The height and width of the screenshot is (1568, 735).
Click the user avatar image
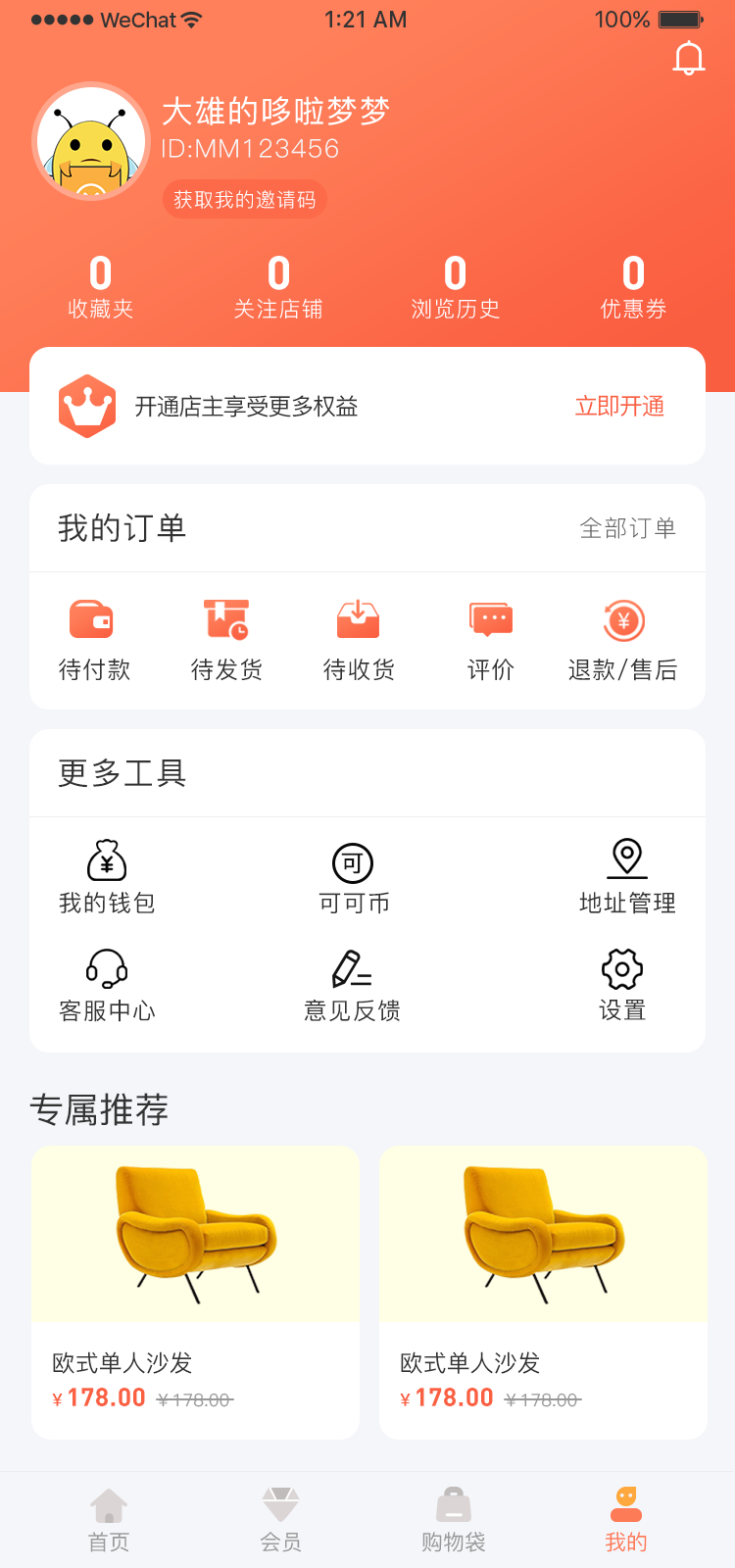pos(91,141)
